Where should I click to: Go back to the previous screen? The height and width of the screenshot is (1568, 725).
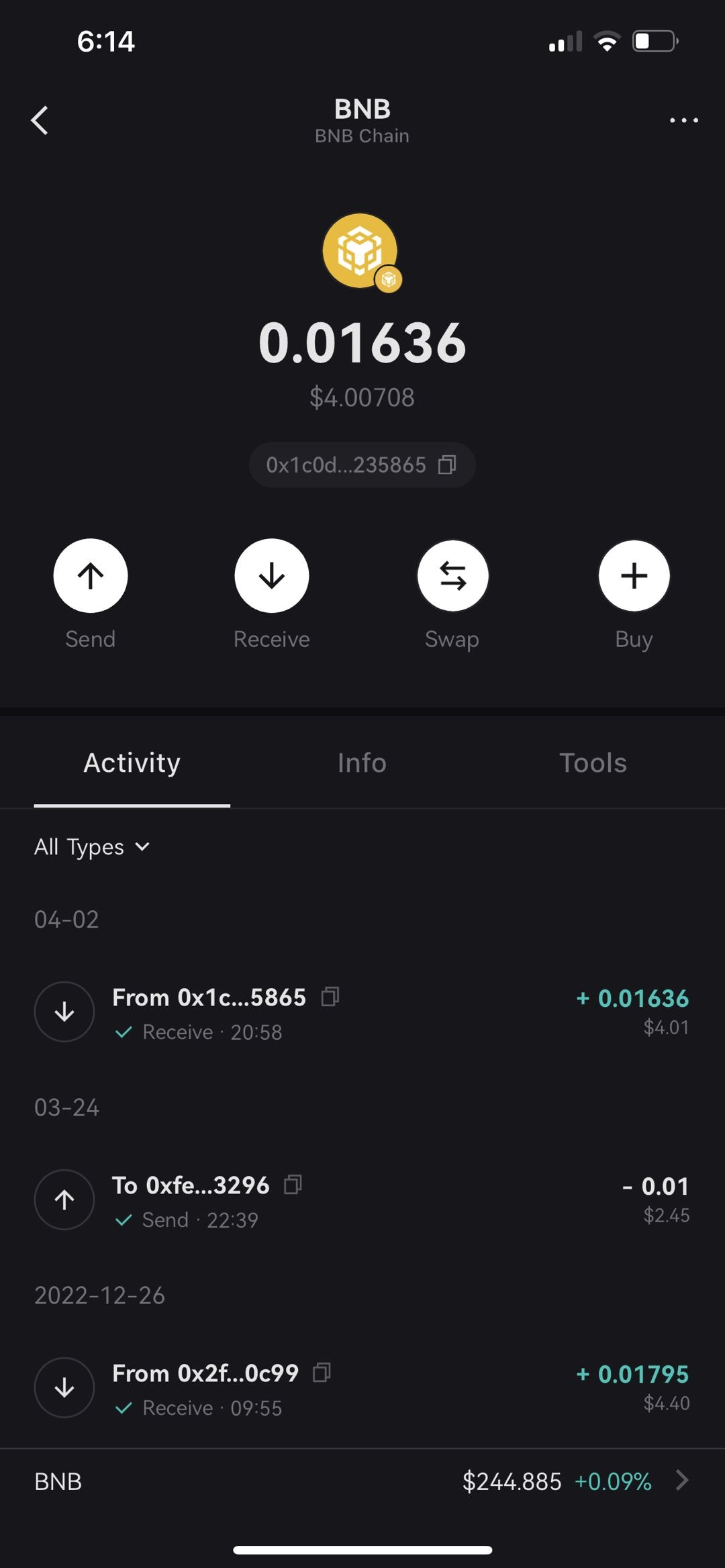click(40, 121)
